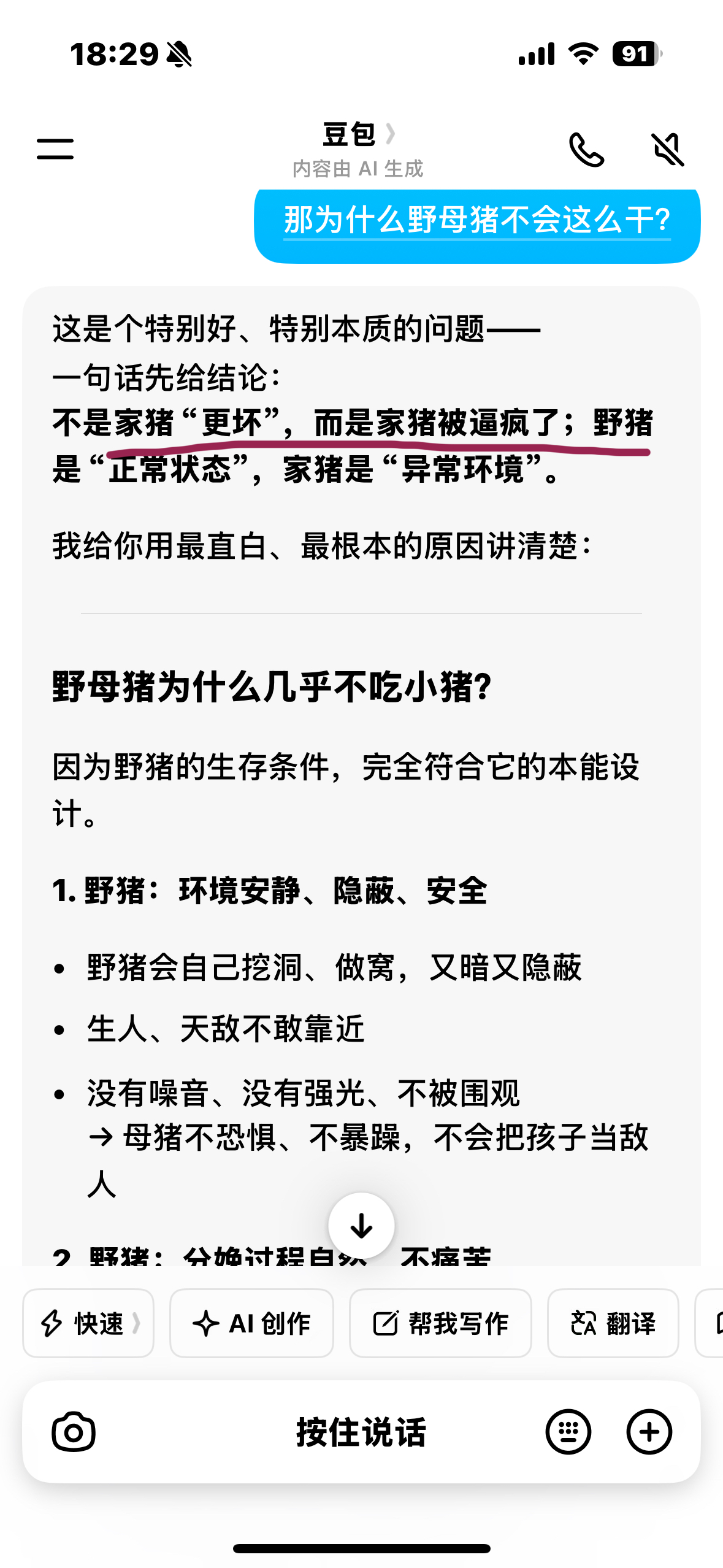
Task: Select the 快速 mode chip
Action: 88,1323
